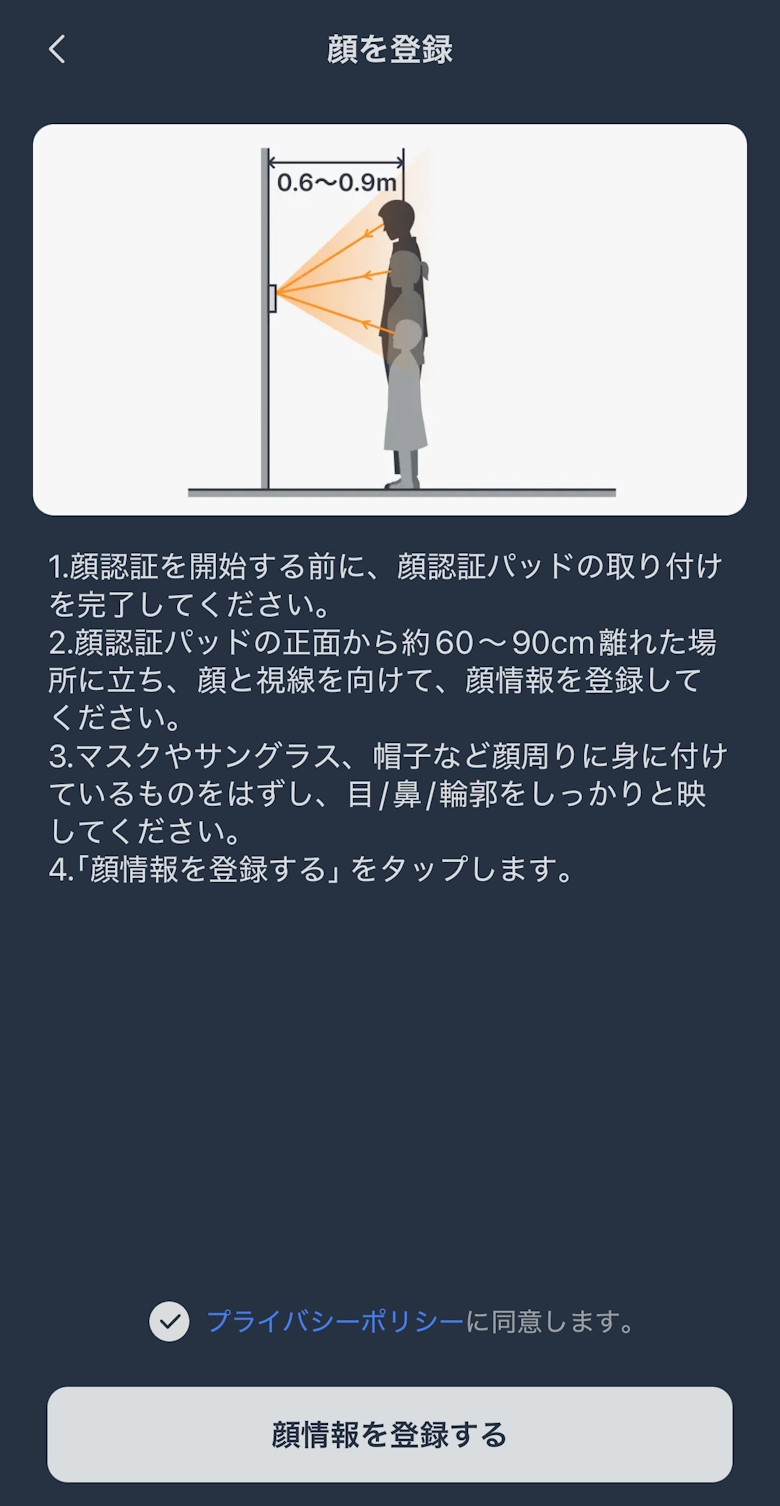The image size is (780, 1506).
Task: Open the プライバシーポリシー link
Action: pyautogui.click(x=335, y=1321)
